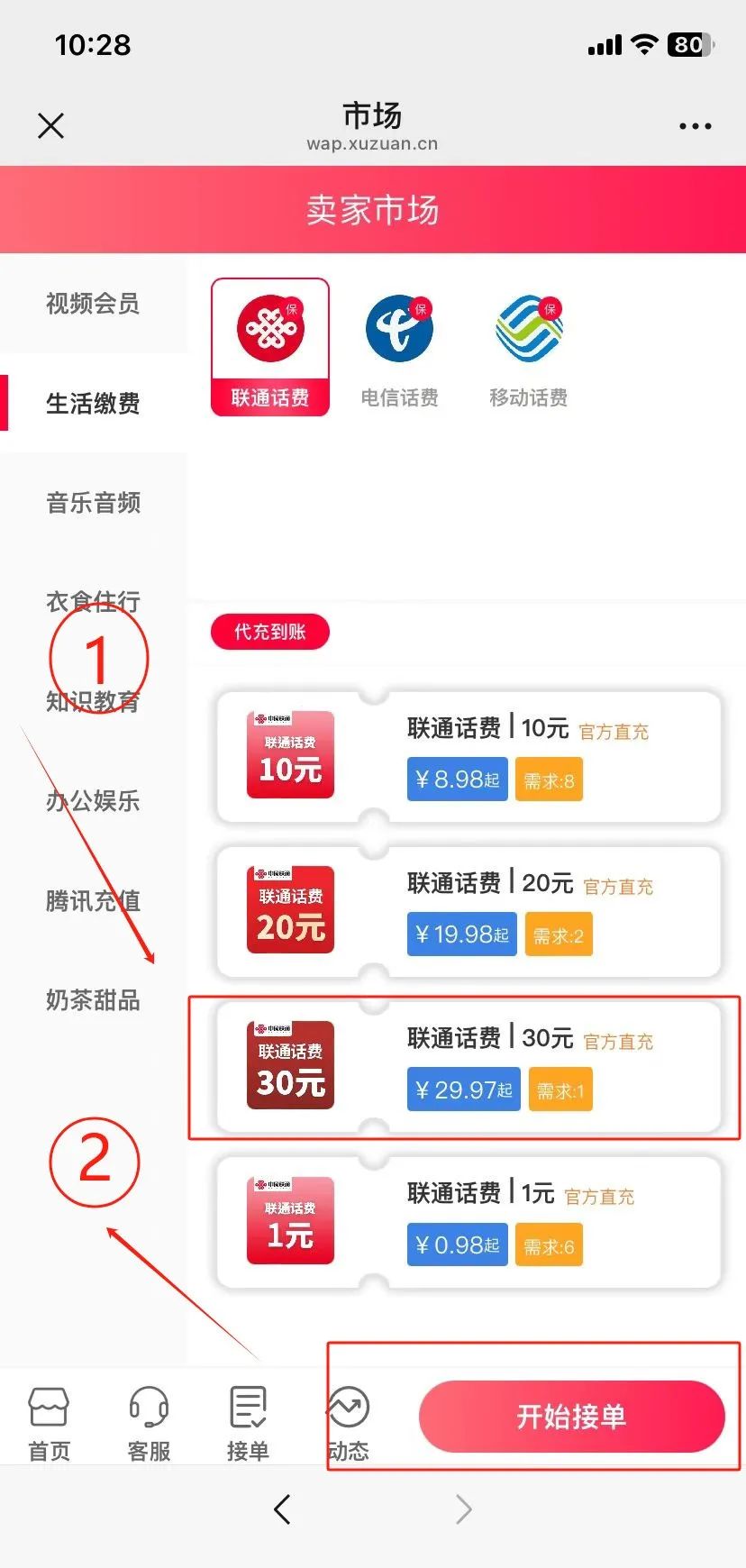
Task: Open the three-dot overflow menu
Action: pos(695,126)
